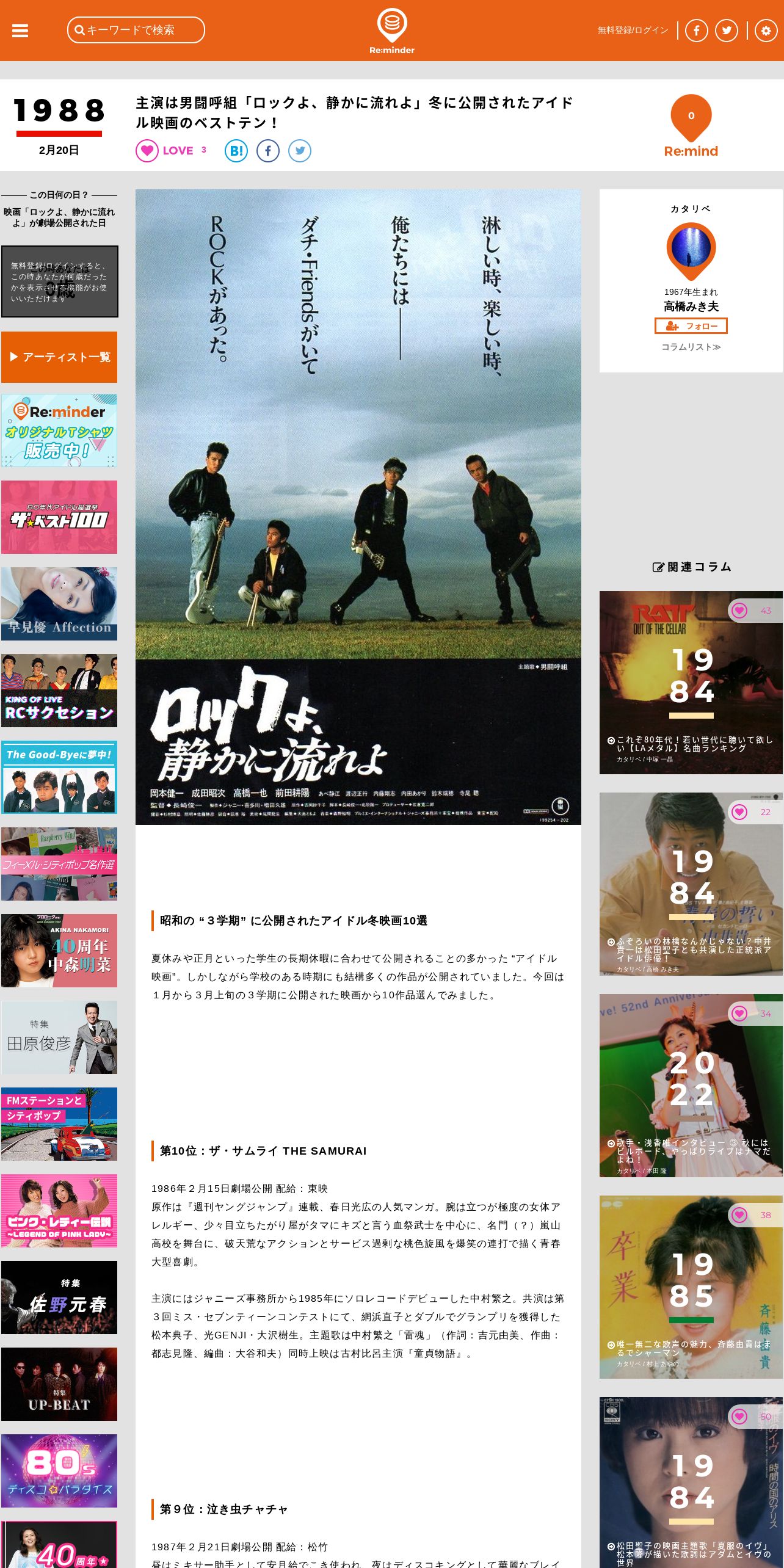Open the RCサクセション feature banner
Image resolution: width=784 pixels, height=1568 pixels.
[x=59, y=691]
